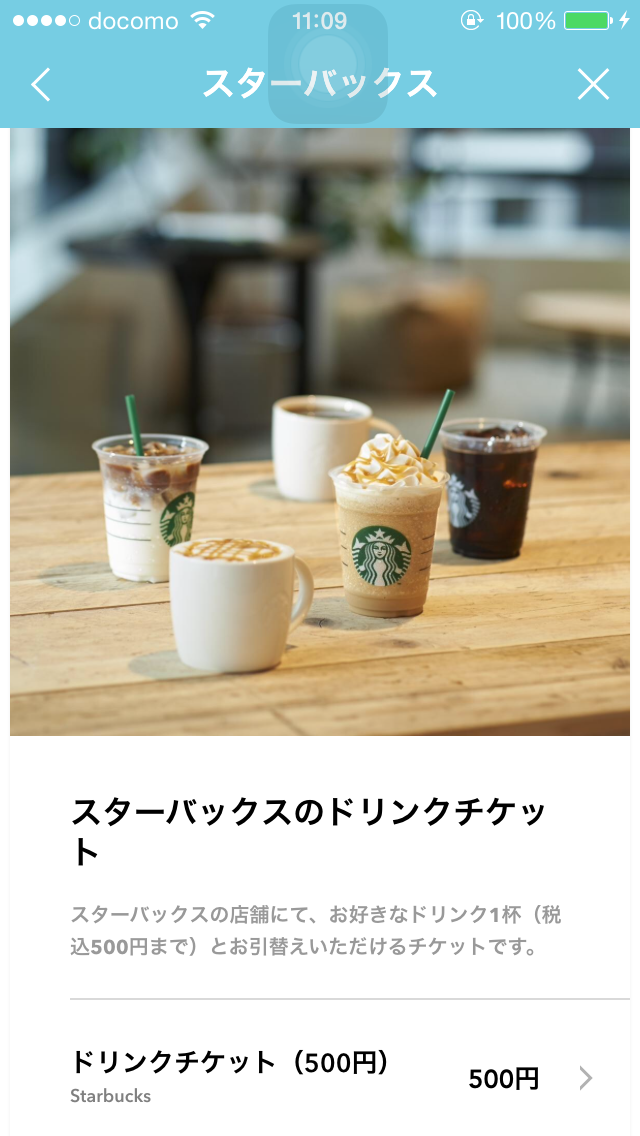Close the Starbucks page
This screenshot has width=640, height=1136.
593,85
